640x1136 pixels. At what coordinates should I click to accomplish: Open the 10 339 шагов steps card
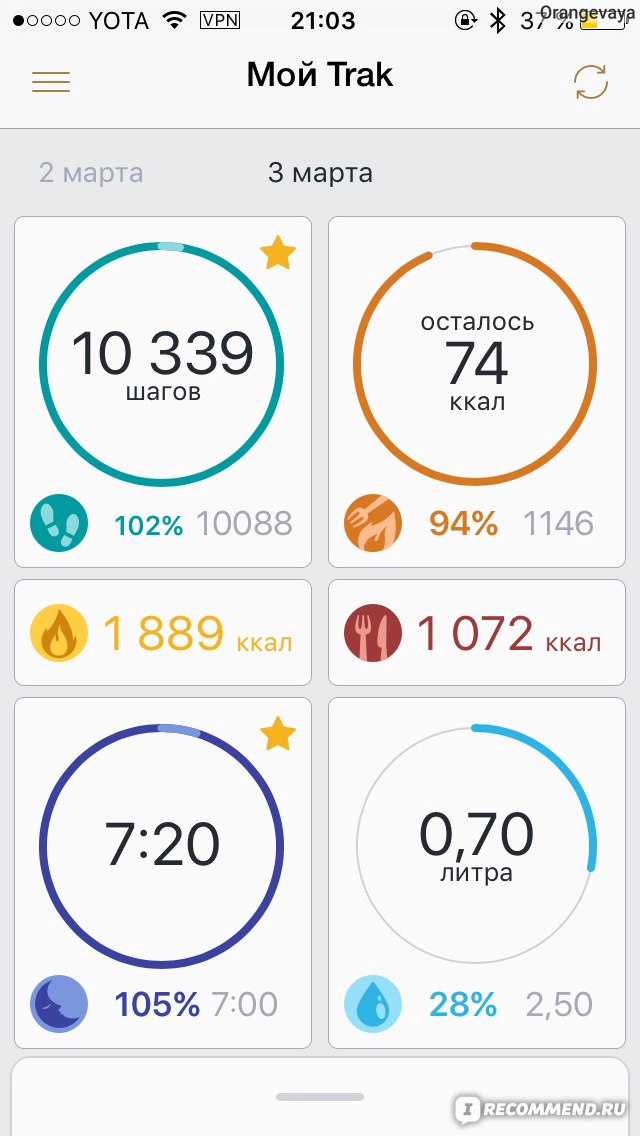(x=163, y=392)
